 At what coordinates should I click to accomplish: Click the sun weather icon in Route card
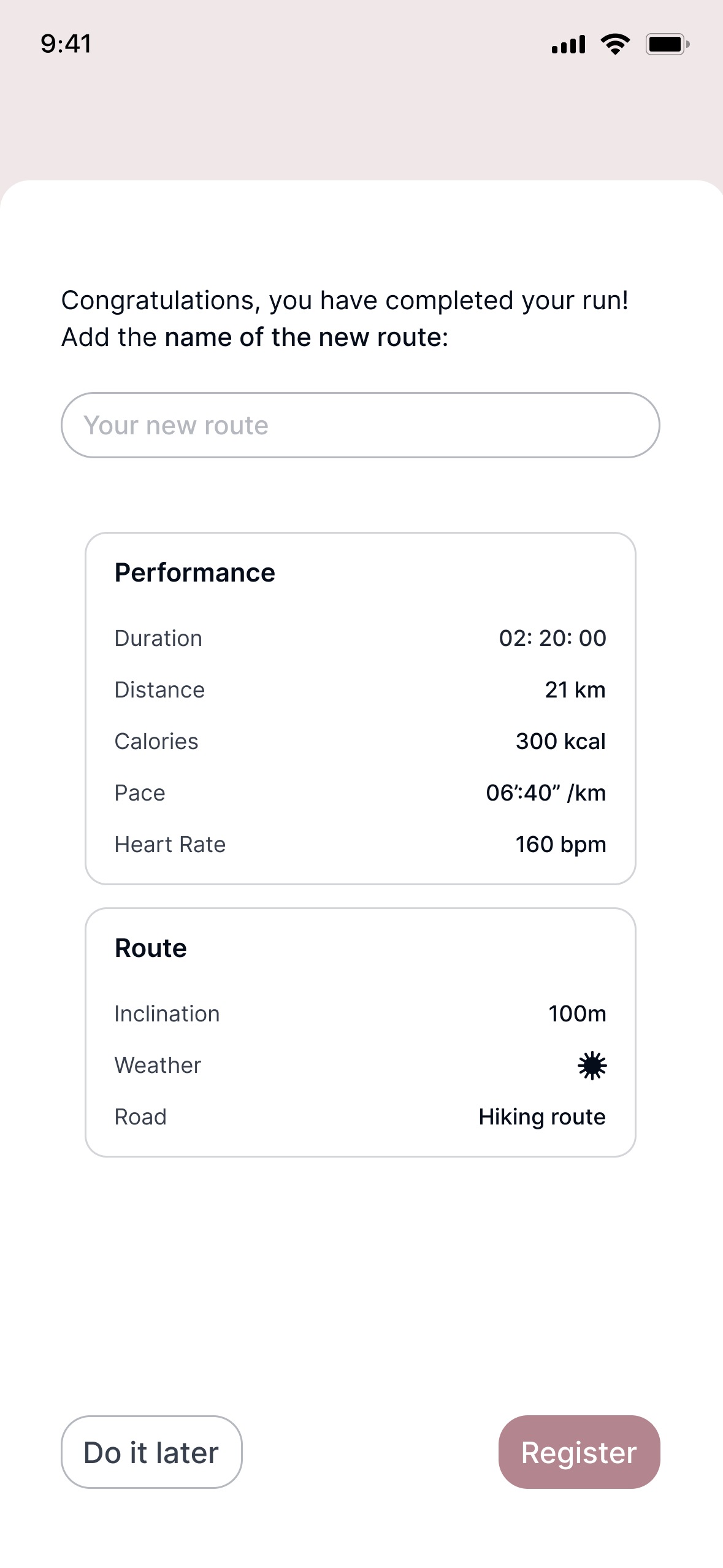[x=592, y=1065]
